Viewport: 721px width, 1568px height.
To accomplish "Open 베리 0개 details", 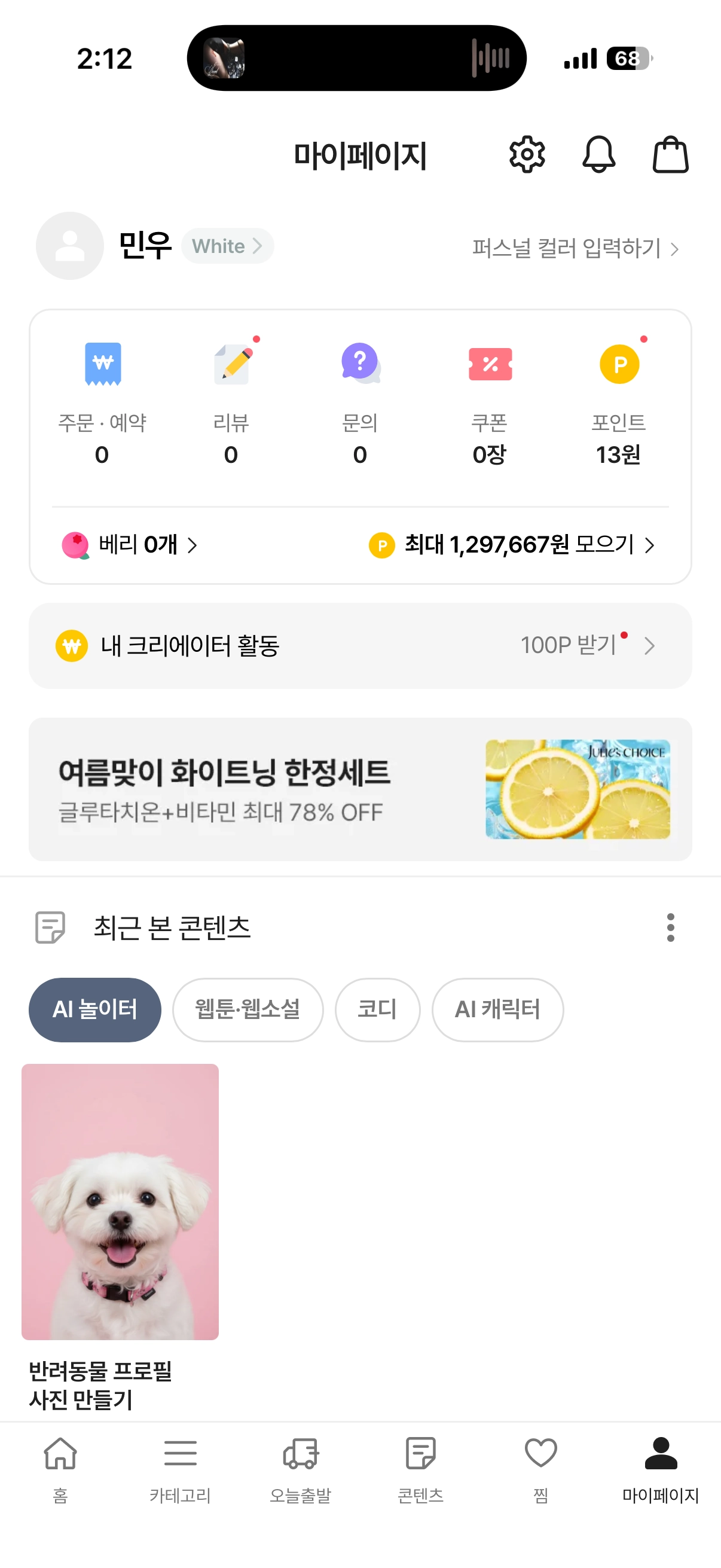I will 130,545.
